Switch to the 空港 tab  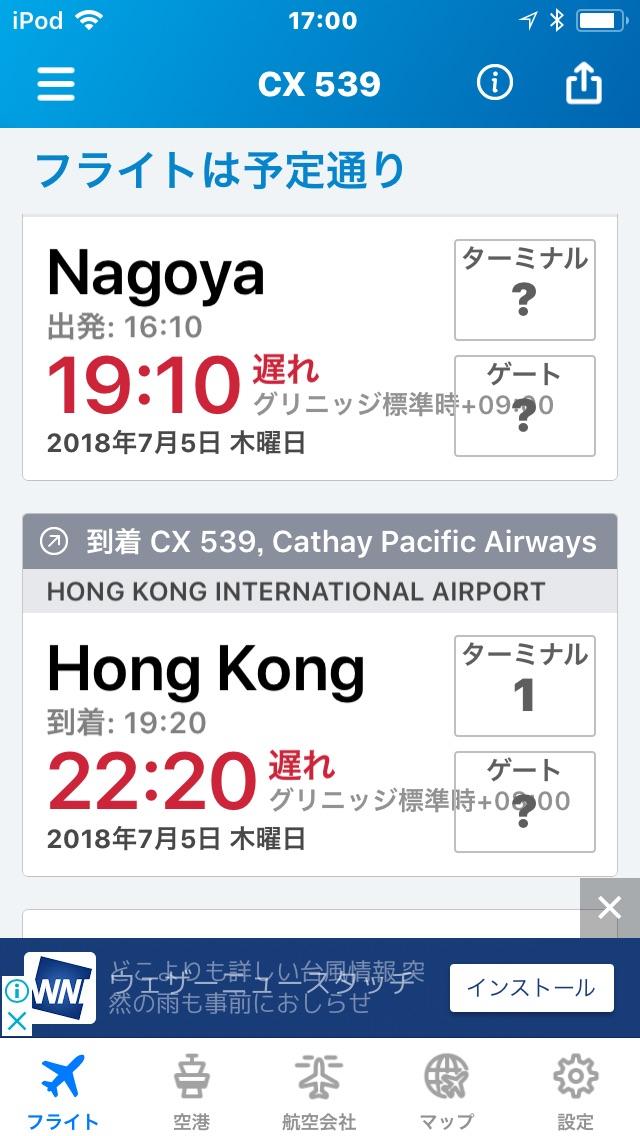click(191, 1090)
